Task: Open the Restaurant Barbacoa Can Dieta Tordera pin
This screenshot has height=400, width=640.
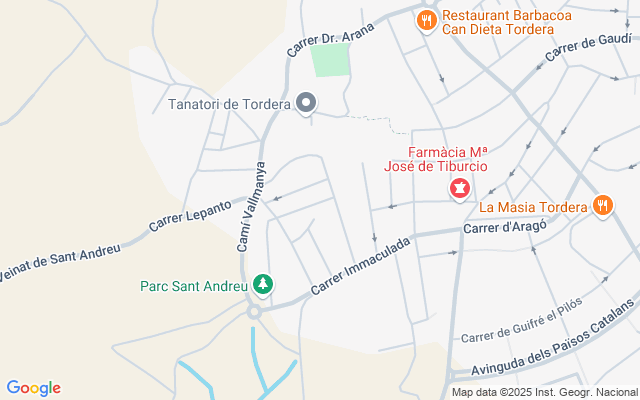Action: [x=427, y=19]
